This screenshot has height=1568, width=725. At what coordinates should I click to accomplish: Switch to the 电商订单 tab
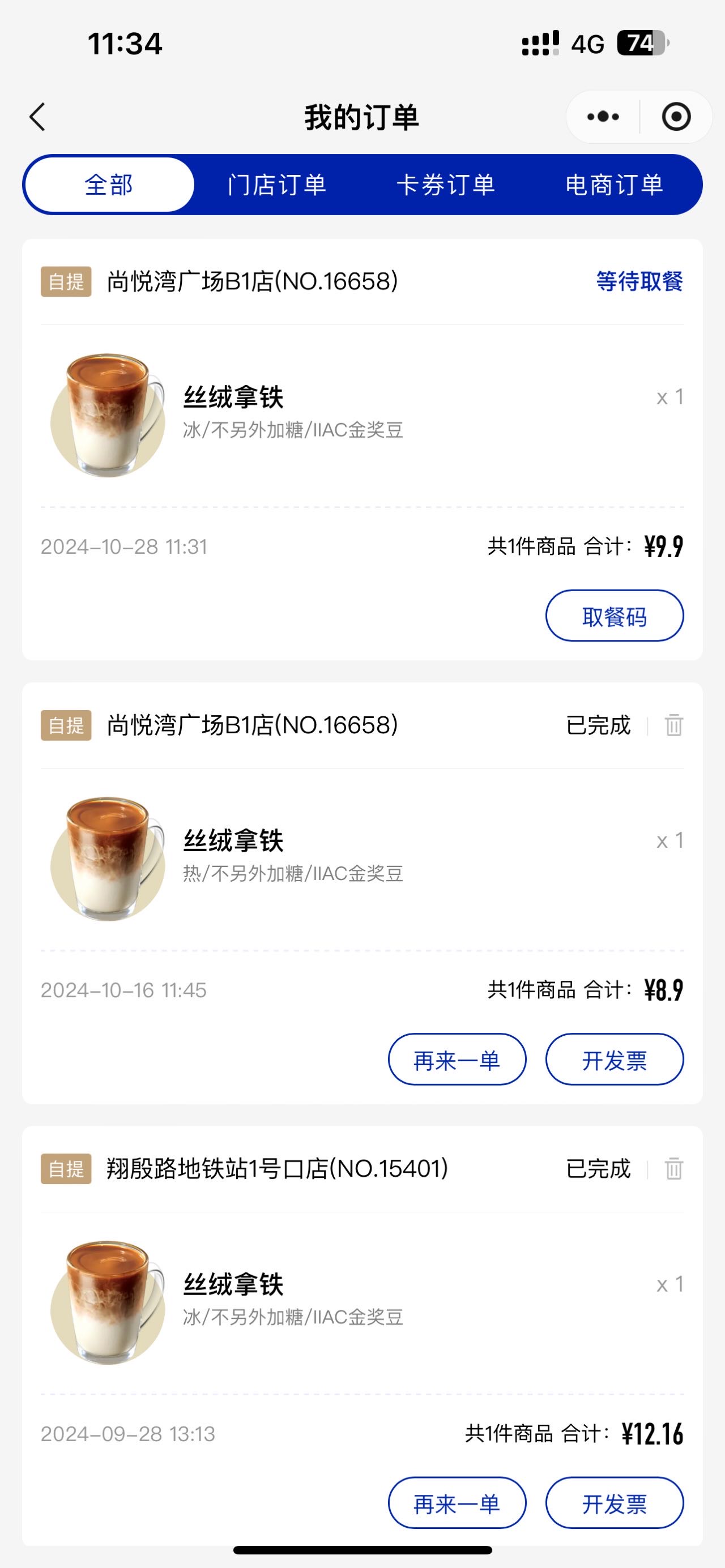pos(615,185)
